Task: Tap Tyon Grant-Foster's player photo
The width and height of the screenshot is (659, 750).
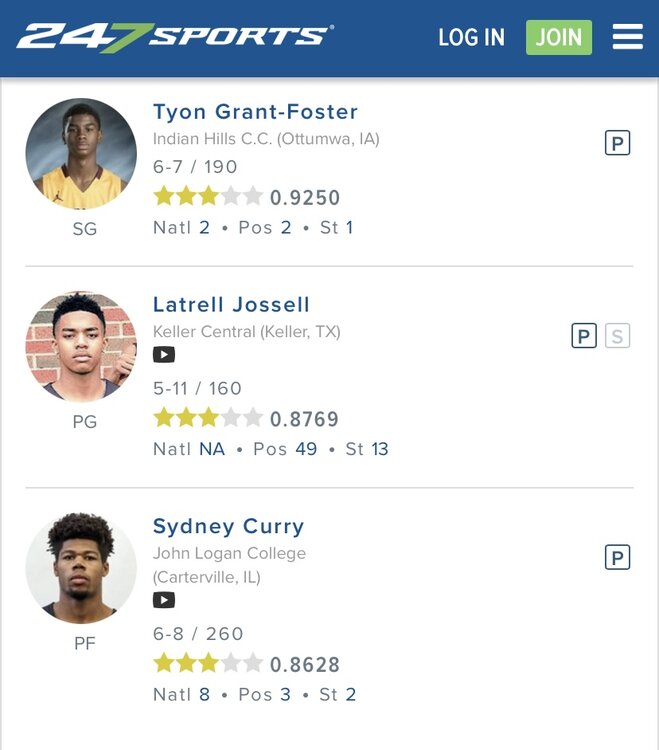Action: click(x=81, y=154)
